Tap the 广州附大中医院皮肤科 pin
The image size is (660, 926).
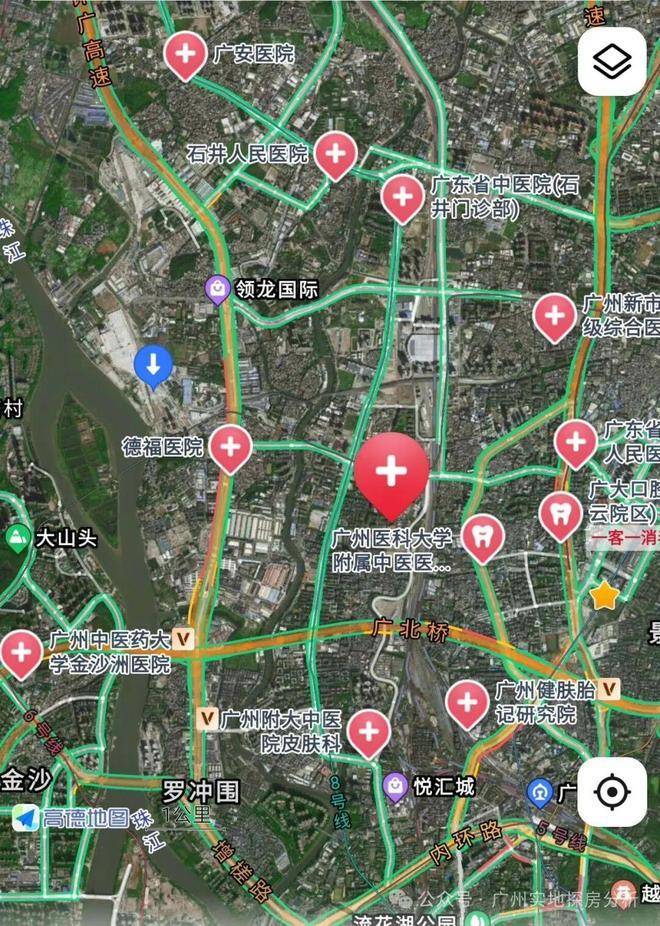(368, 731)
